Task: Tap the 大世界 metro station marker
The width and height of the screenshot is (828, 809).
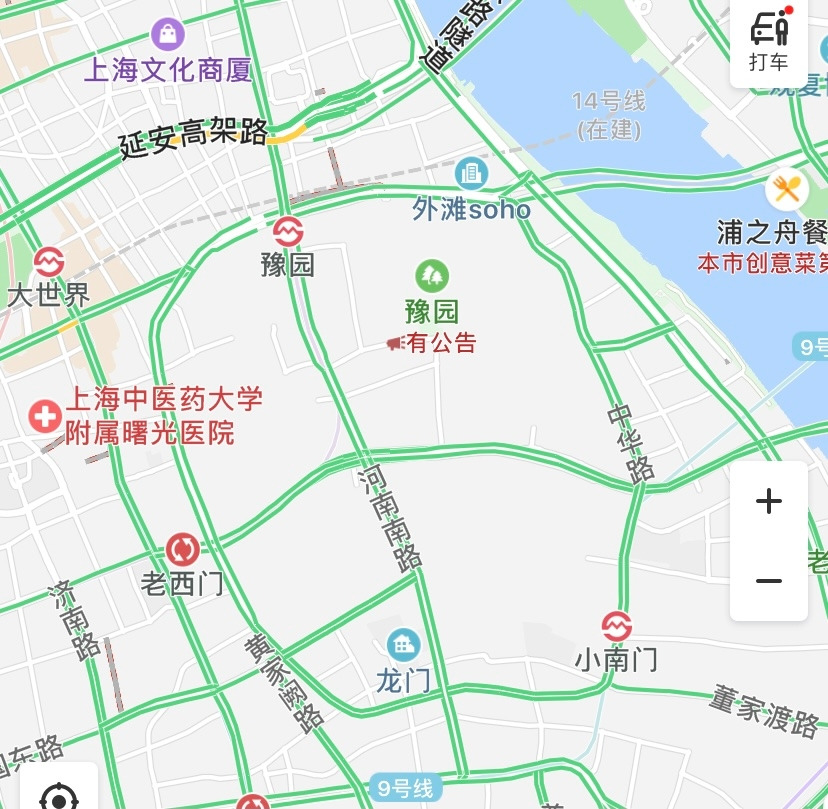Action: pyautogui.click(x=49, y=261)
